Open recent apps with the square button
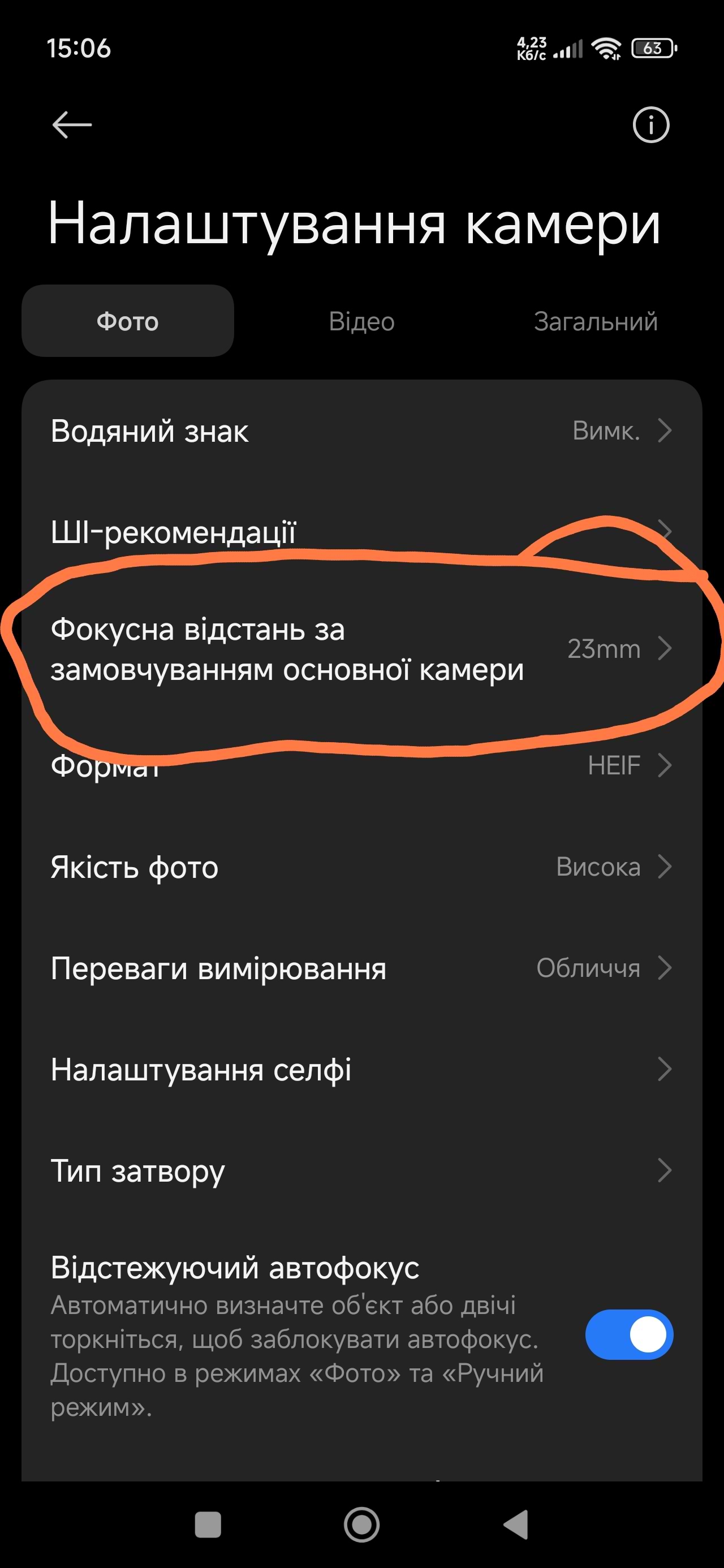 click(x=208, y=1525)
